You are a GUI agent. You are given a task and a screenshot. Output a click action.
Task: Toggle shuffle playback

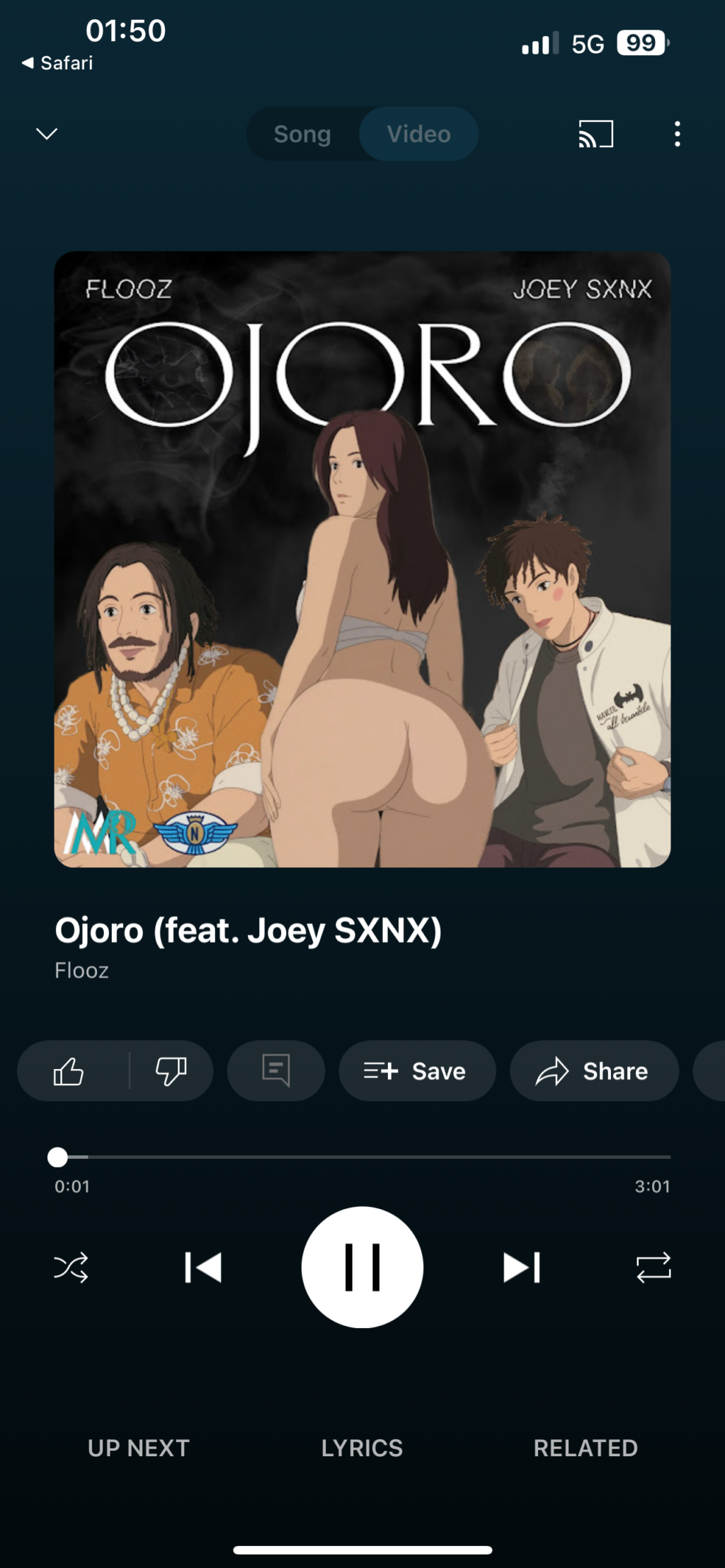(72, 1267)
